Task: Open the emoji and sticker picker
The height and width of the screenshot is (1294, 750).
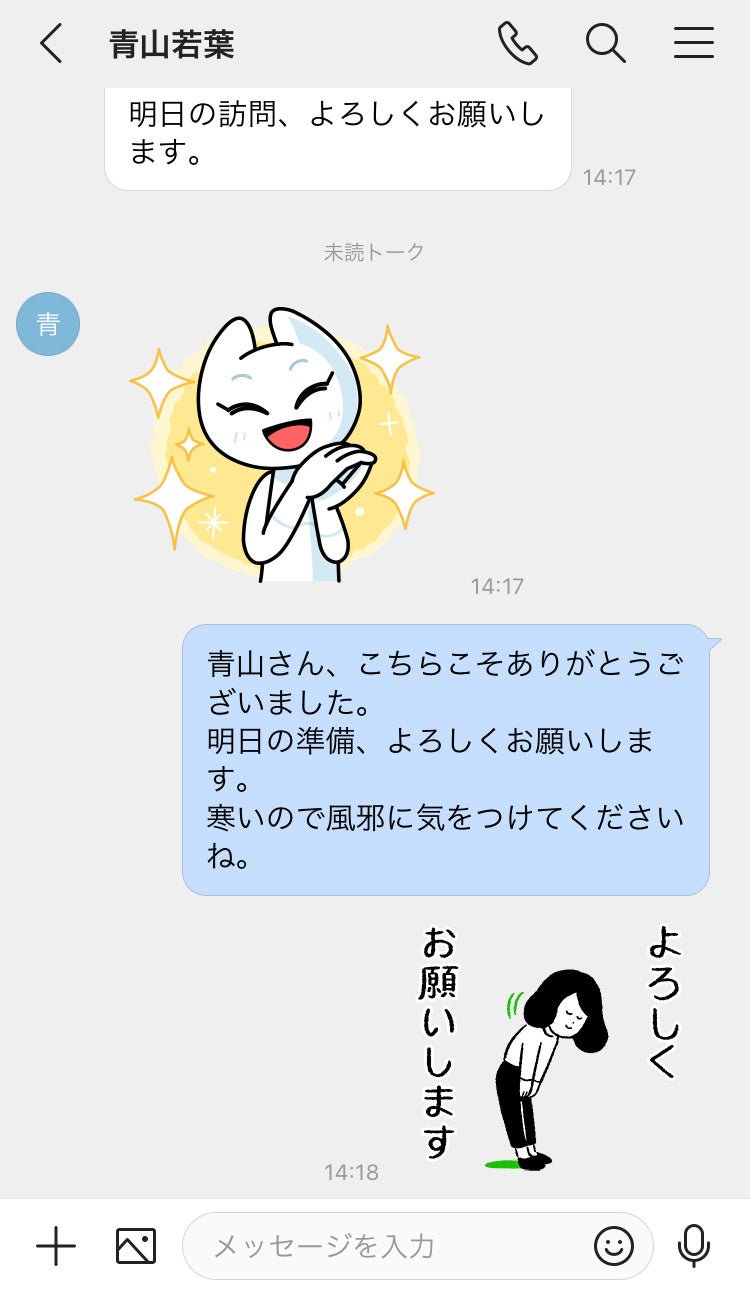Action: tap(614, 1246)
